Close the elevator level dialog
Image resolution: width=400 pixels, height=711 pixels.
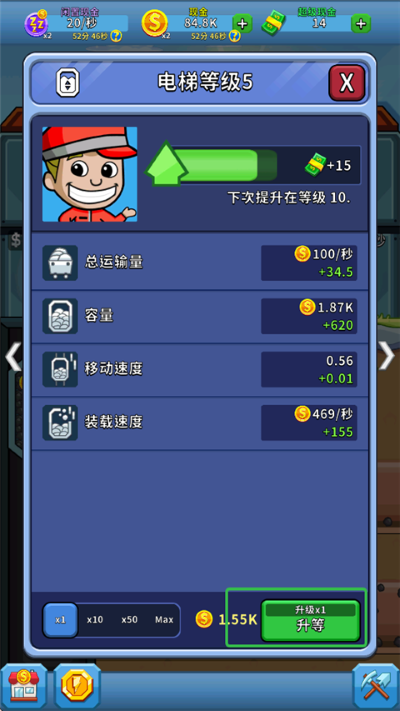click(x=347, y=83)
